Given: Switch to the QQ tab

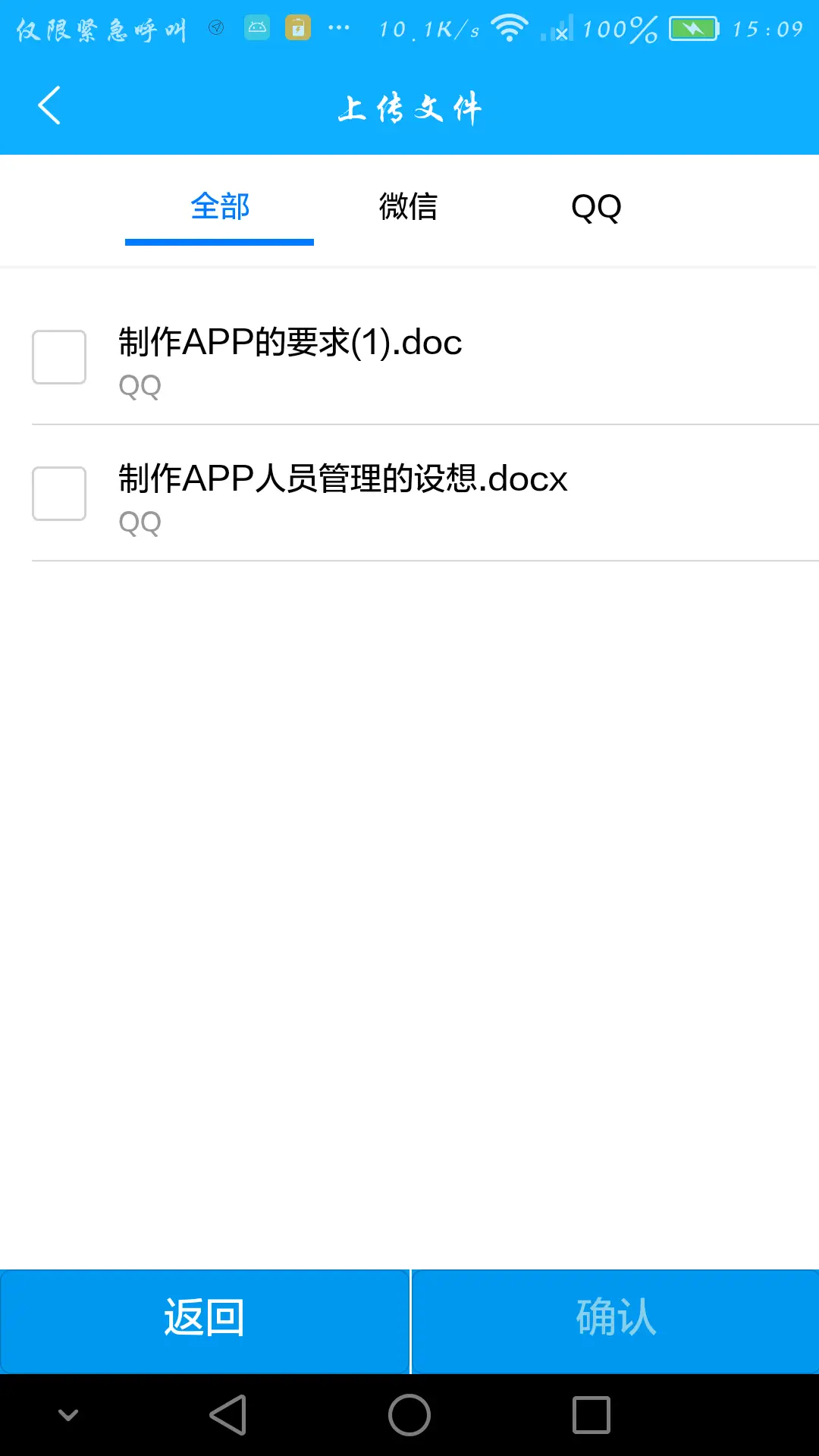Looking at the screenshot, I should coord(596,207).
